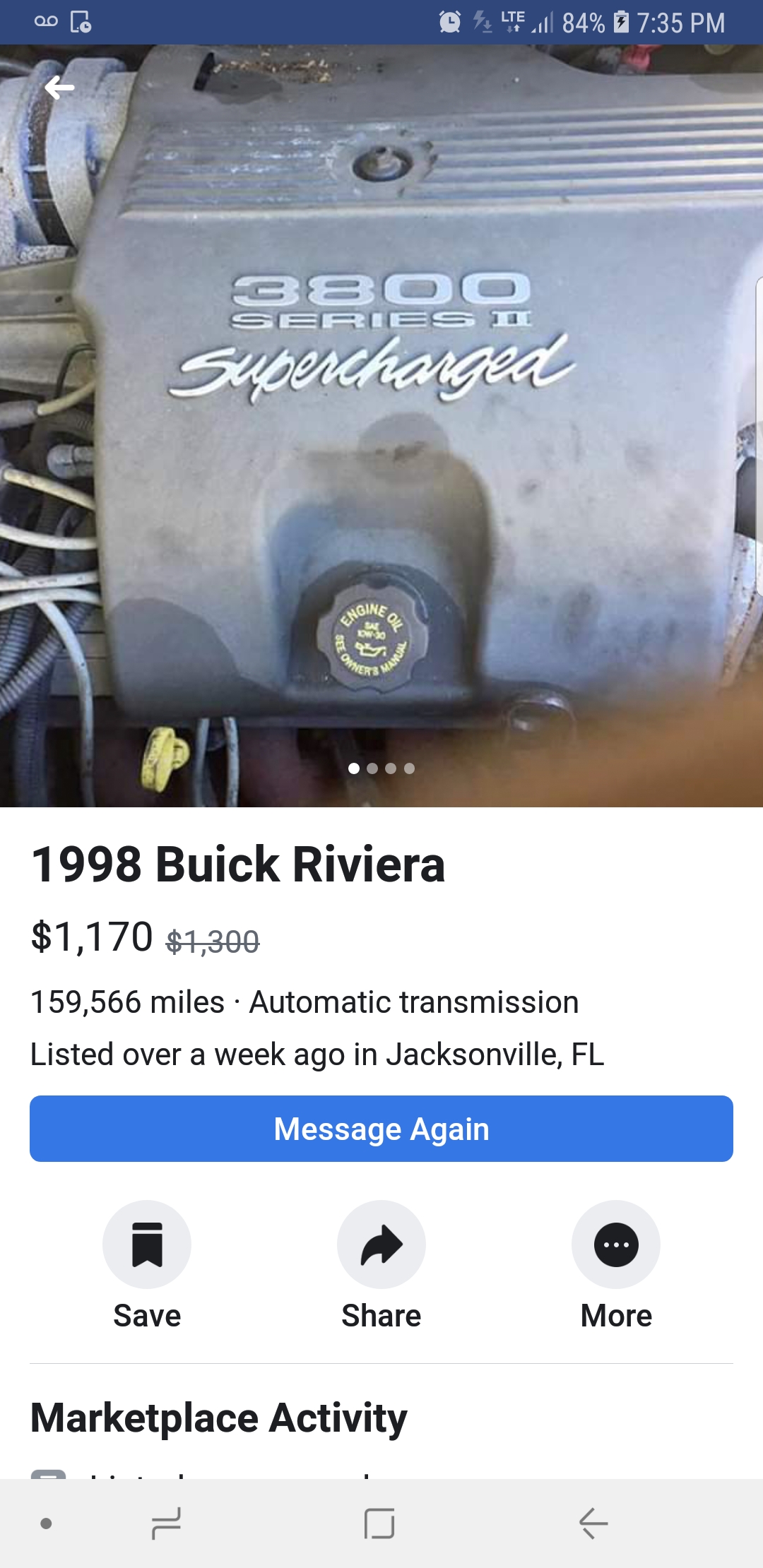Tap the system home button
763x1568 pixels.
pyautogui.click(x=379, y=1523)
